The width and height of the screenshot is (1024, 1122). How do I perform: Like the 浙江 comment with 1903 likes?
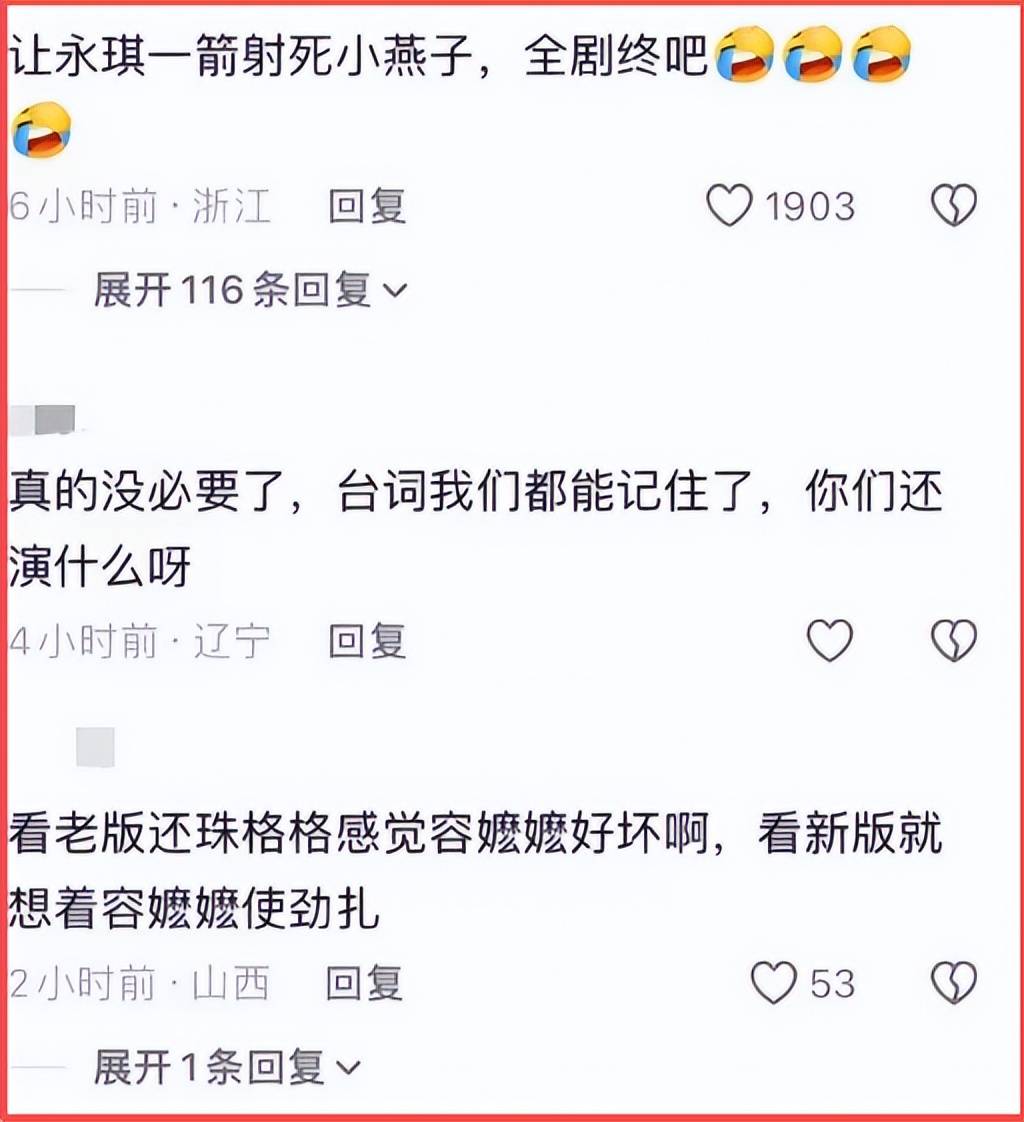coord(729,207)
